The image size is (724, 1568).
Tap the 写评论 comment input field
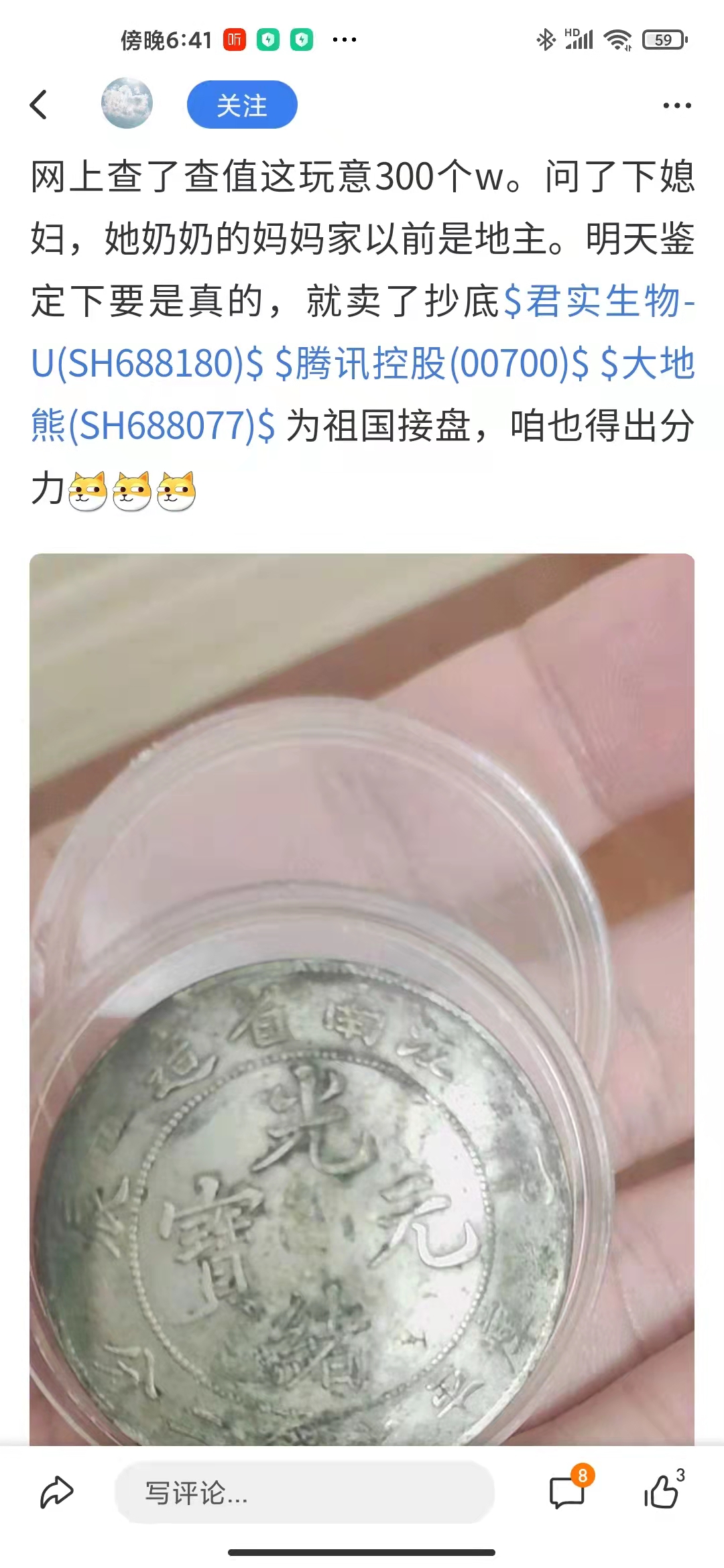305,1492
